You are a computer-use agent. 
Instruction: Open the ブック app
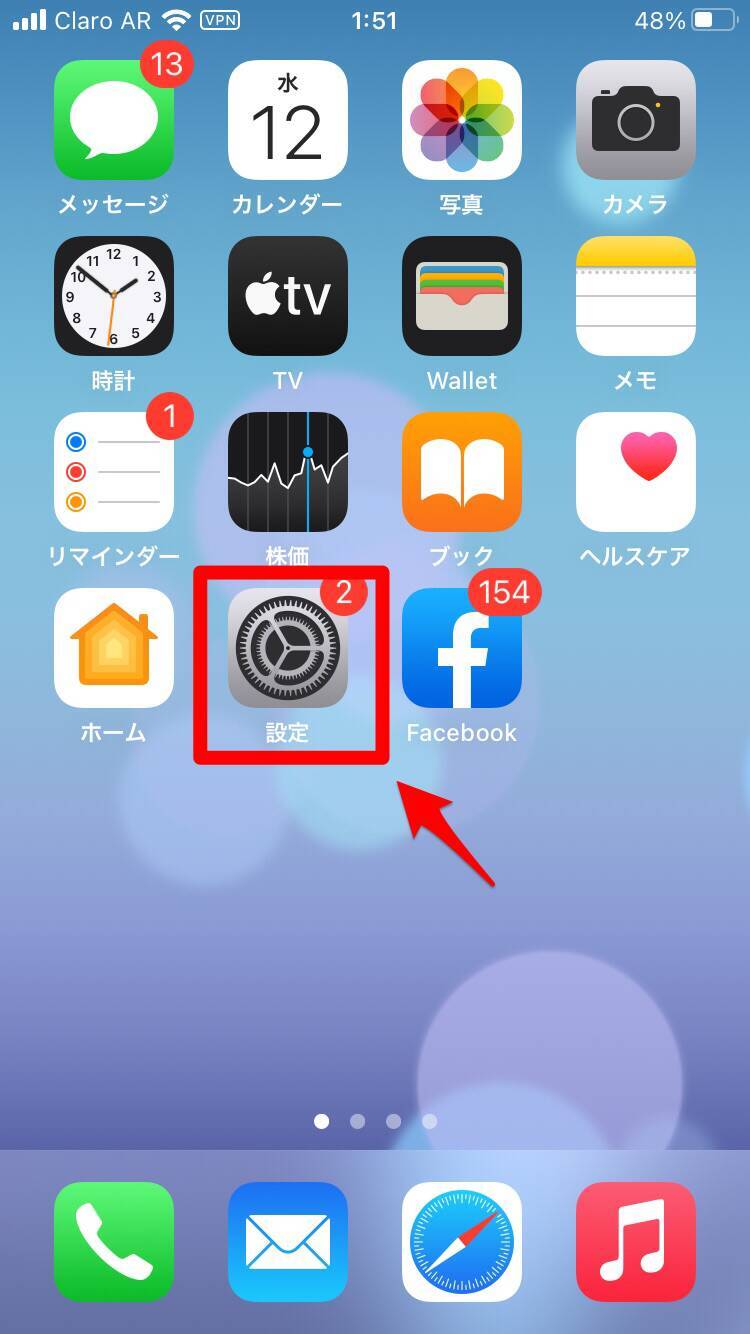click(462, 472)
